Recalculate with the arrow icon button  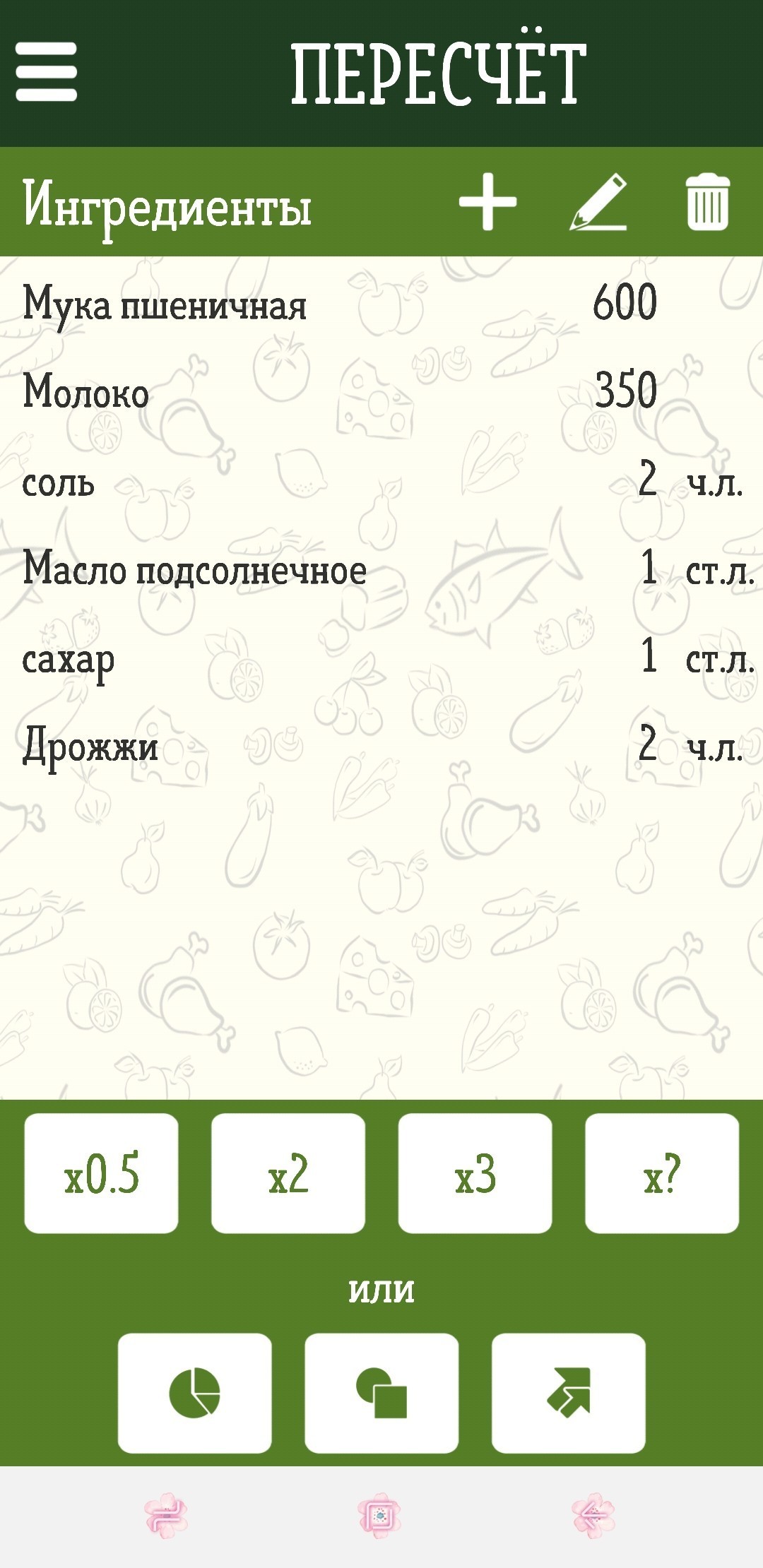tap(569, 1392)
